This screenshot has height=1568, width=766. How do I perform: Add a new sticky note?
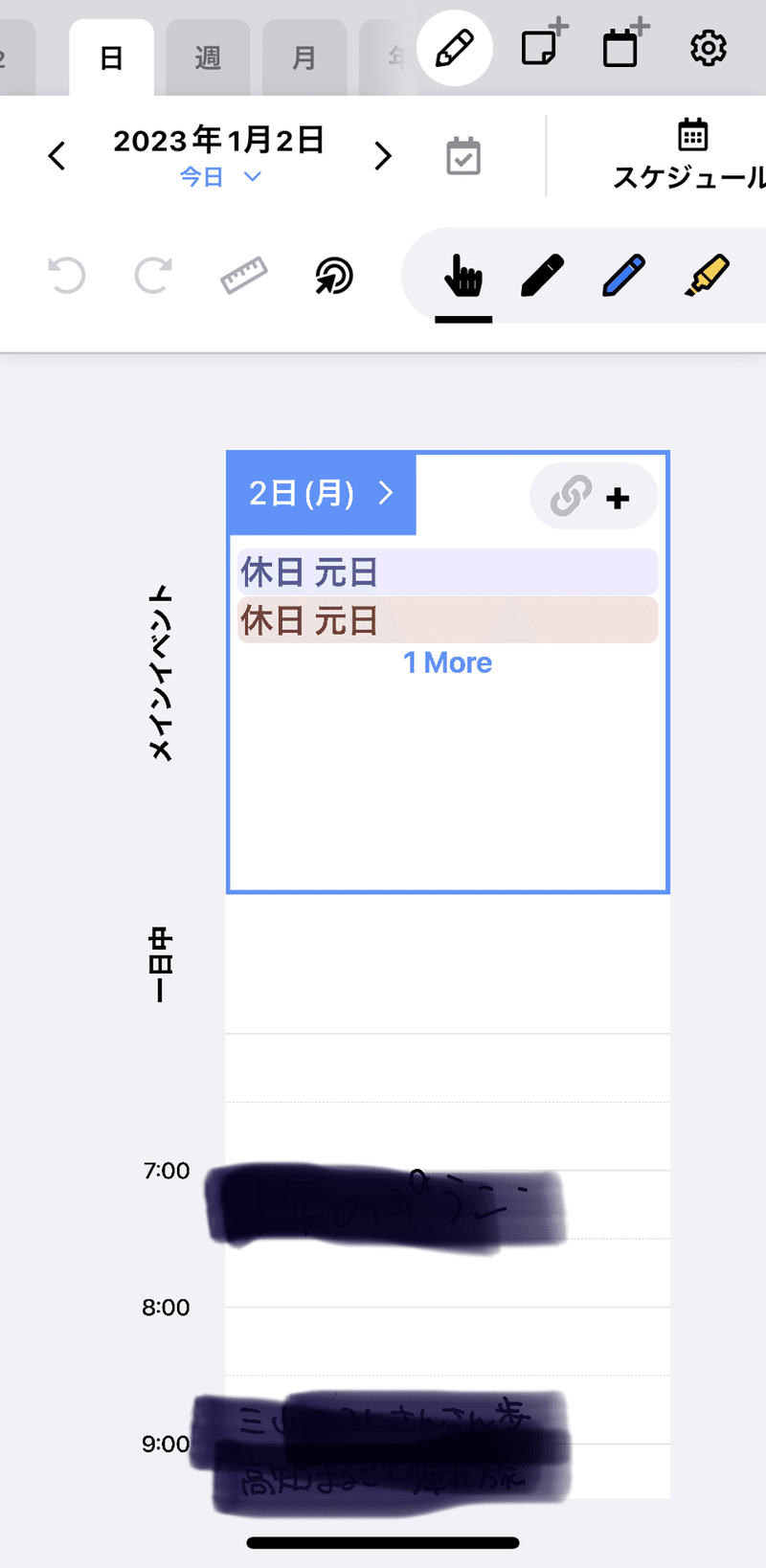543,44
